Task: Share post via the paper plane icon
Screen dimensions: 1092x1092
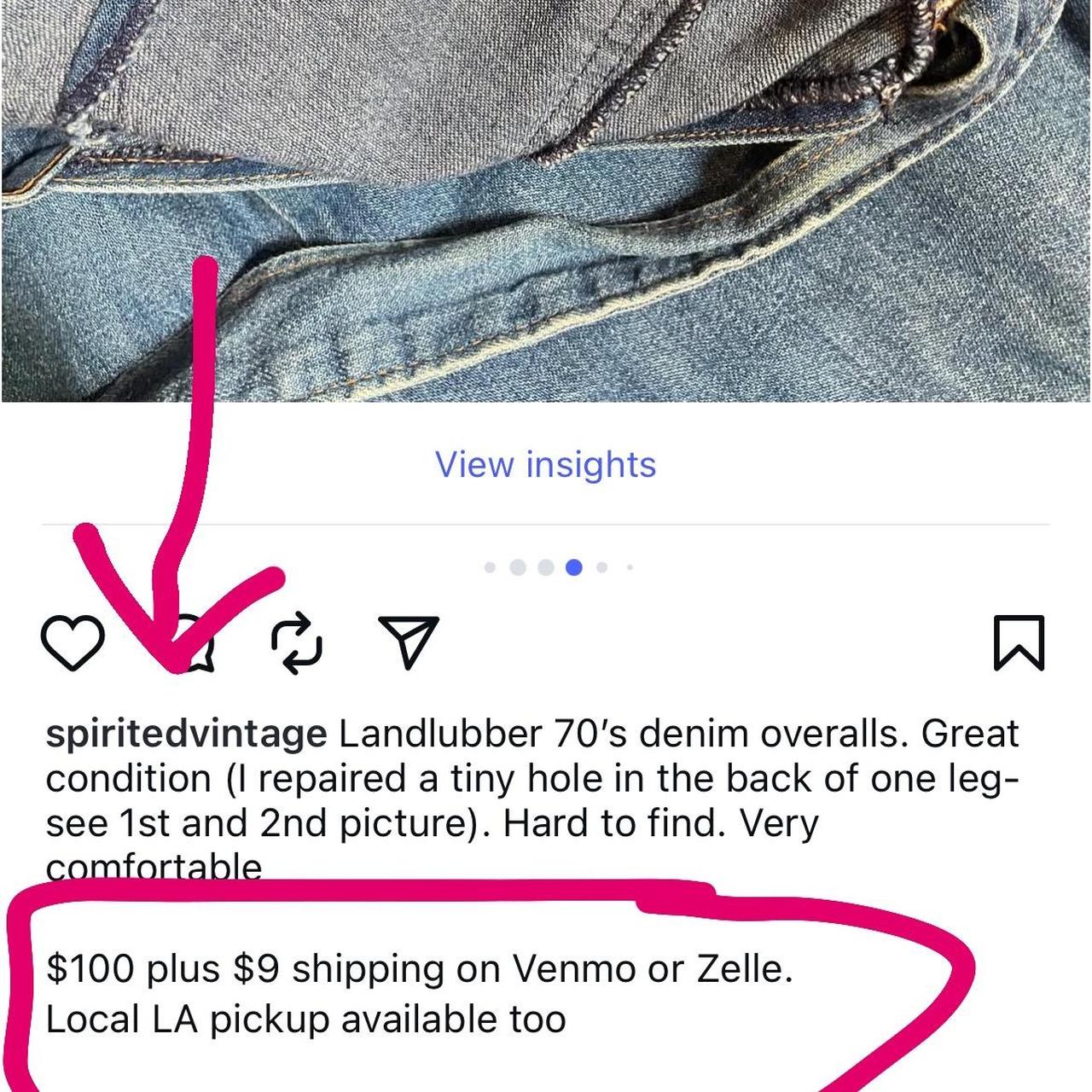Action: click(409, 642)
